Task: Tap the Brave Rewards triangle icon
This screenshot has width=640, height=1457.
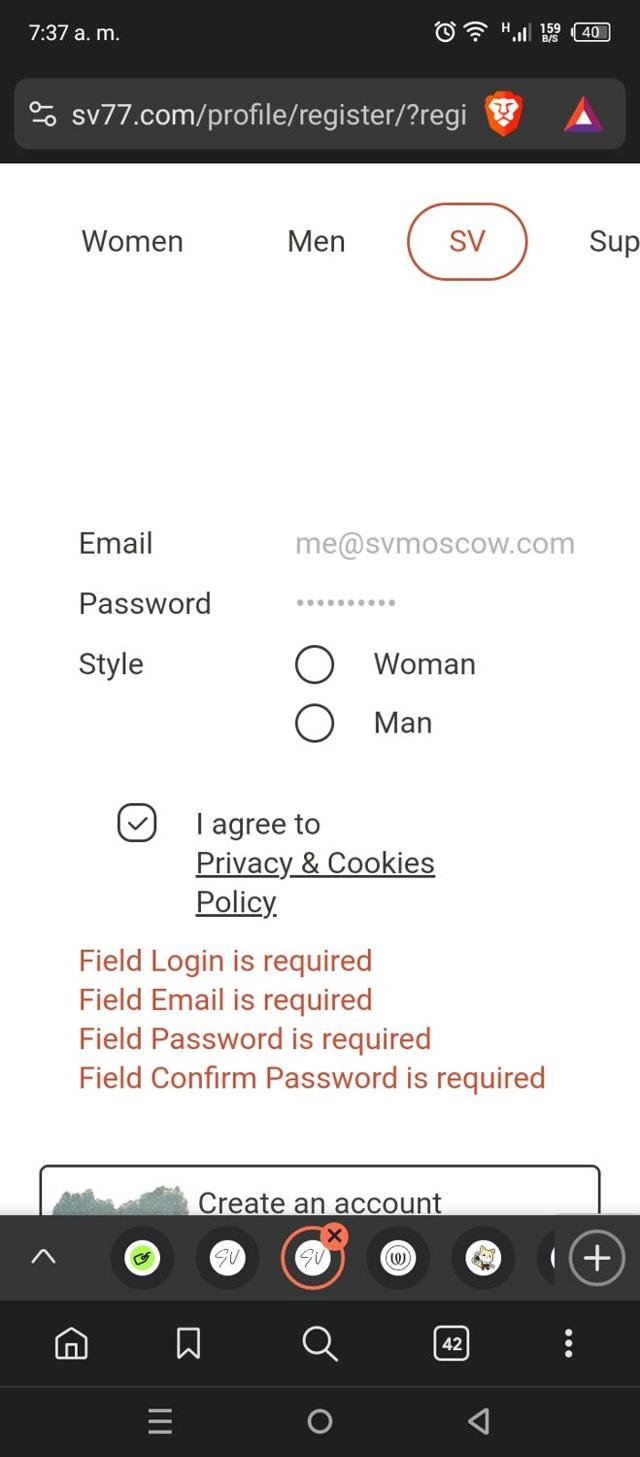Action: [x=583, y=116]
